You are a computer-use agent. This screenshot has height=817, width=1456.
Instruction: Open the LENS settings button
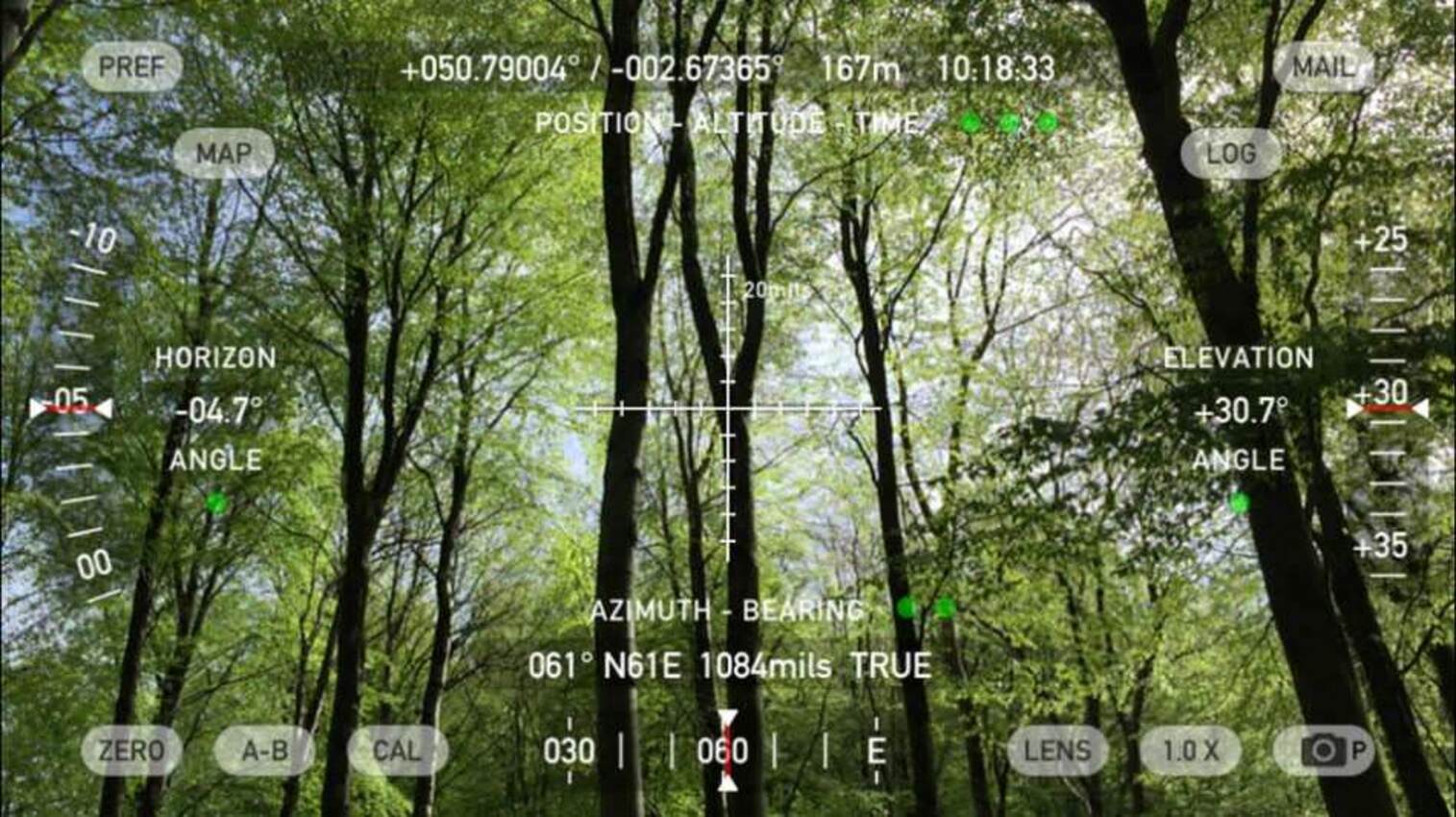[x=1057, y=751]
